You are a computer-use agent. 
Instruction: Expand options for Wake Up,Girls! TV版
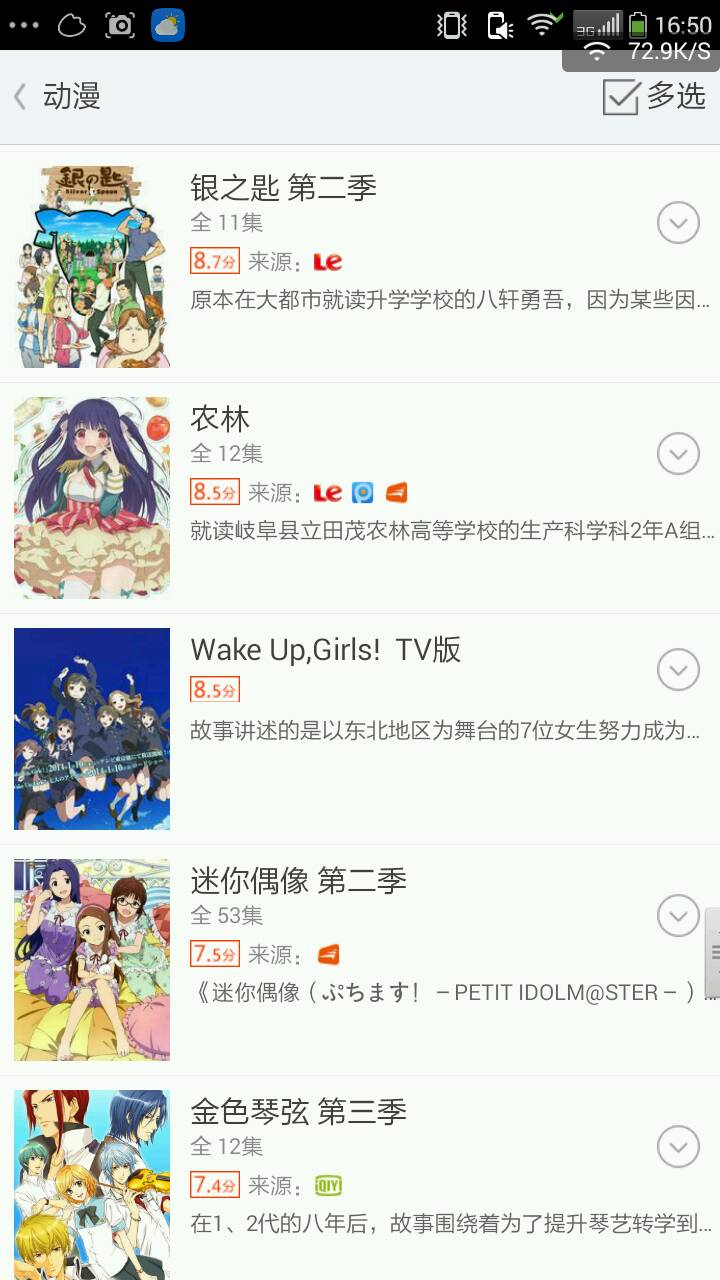[678, 670]
